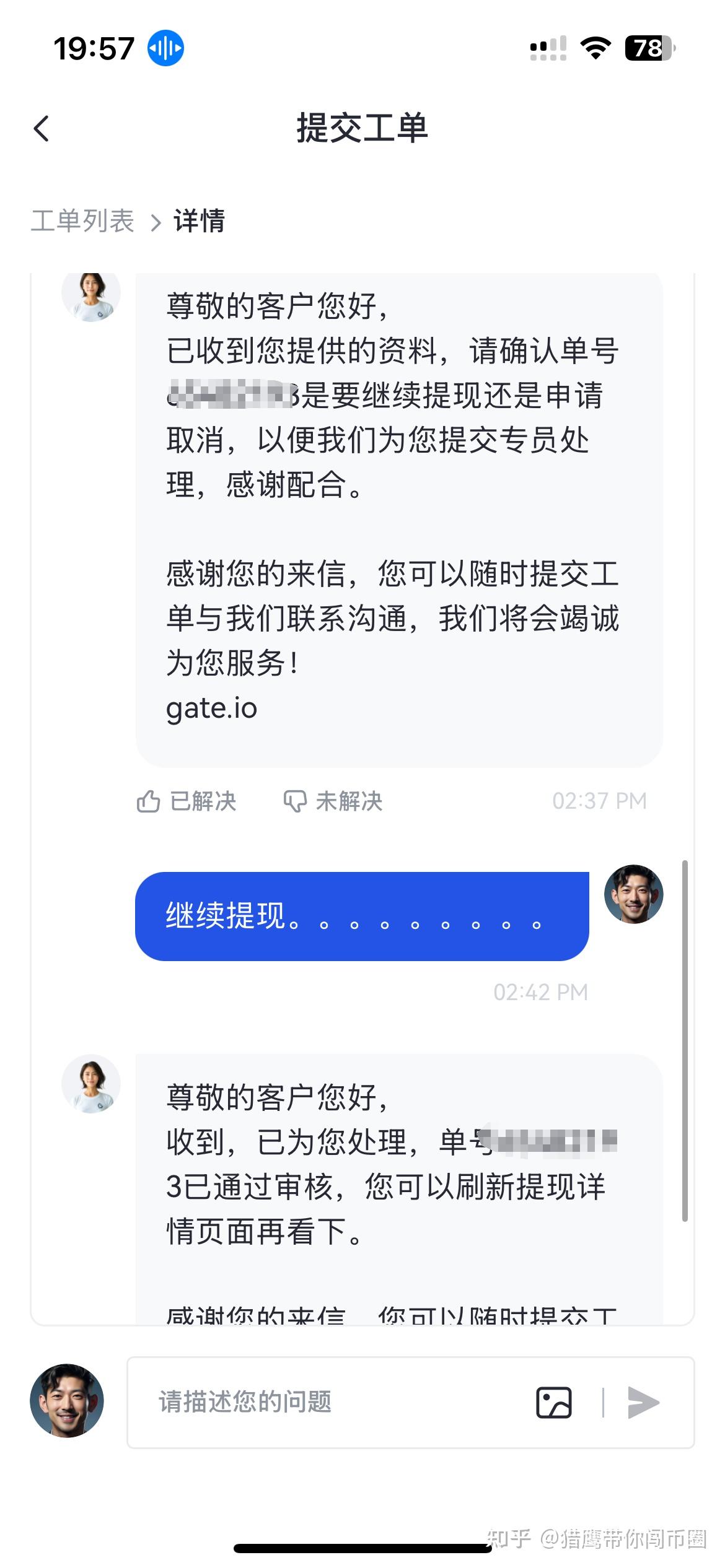This screenshot has height=1568, width=725.
Task: Tap the cellular signal indicator
Action: point(548,46)
